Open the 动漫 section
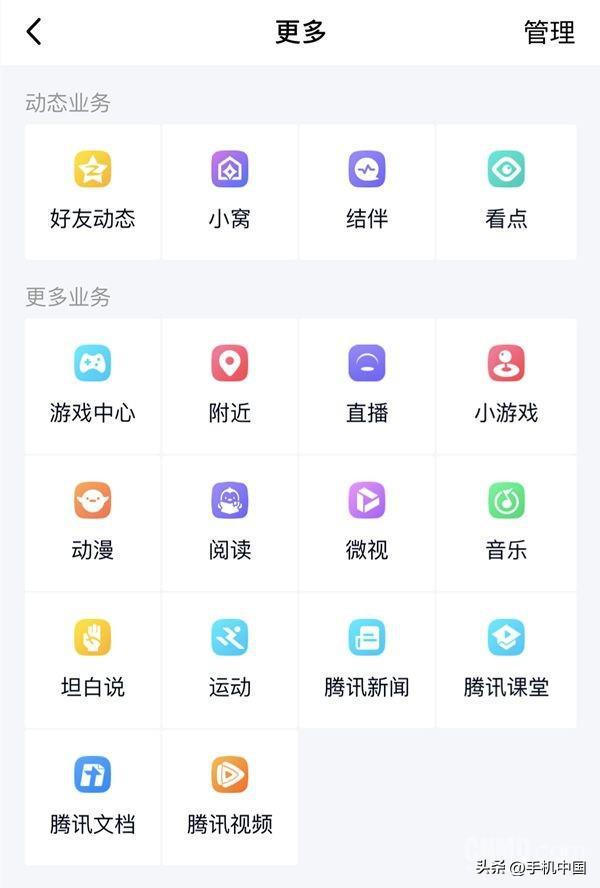 pyautogui.click(x=92, y=521)
